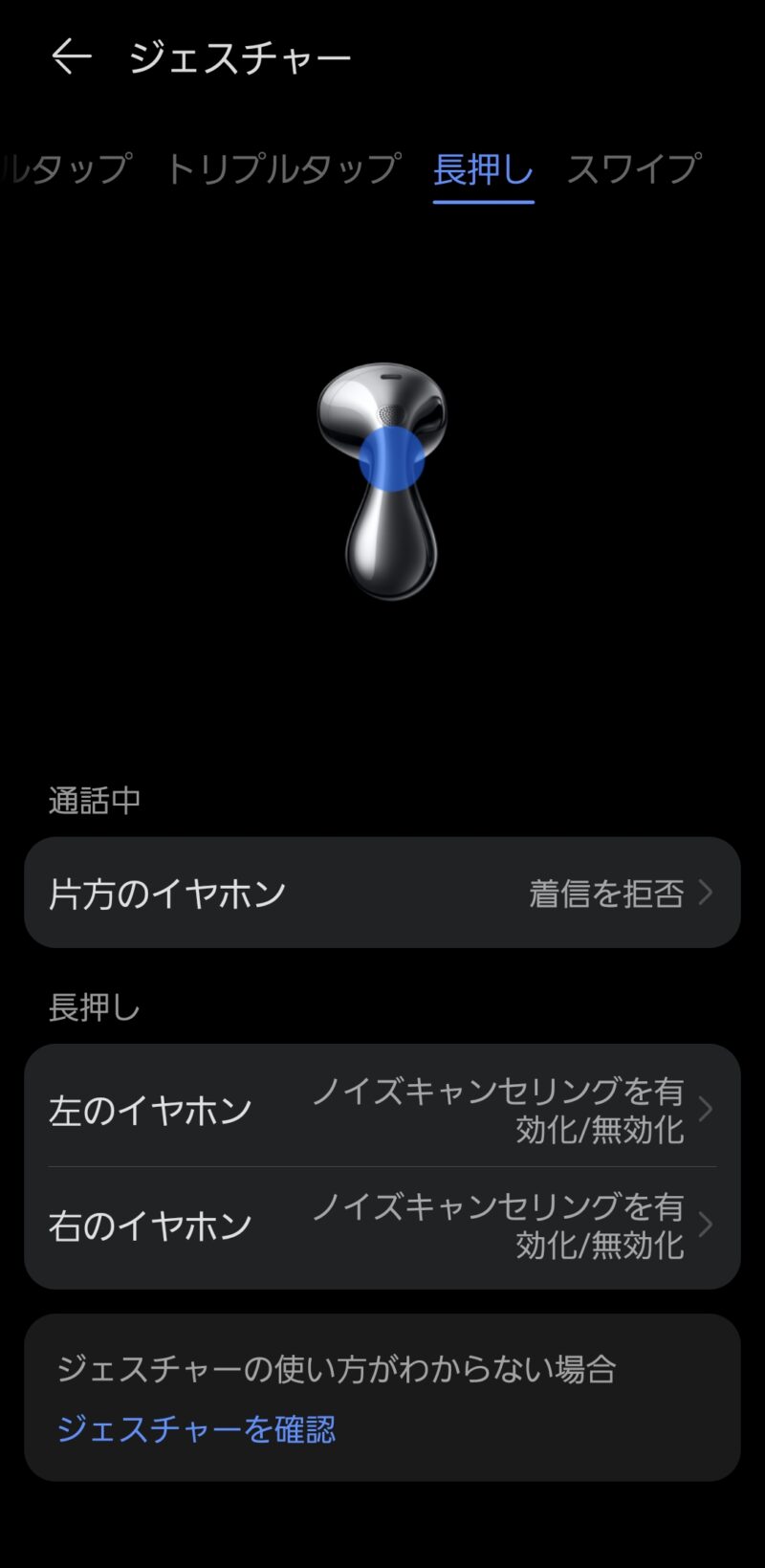This screenshot has width=765, height=1568.
Task: Switch to the スワイプ tab
Action: pyautogui.click(x=633, y=169)
